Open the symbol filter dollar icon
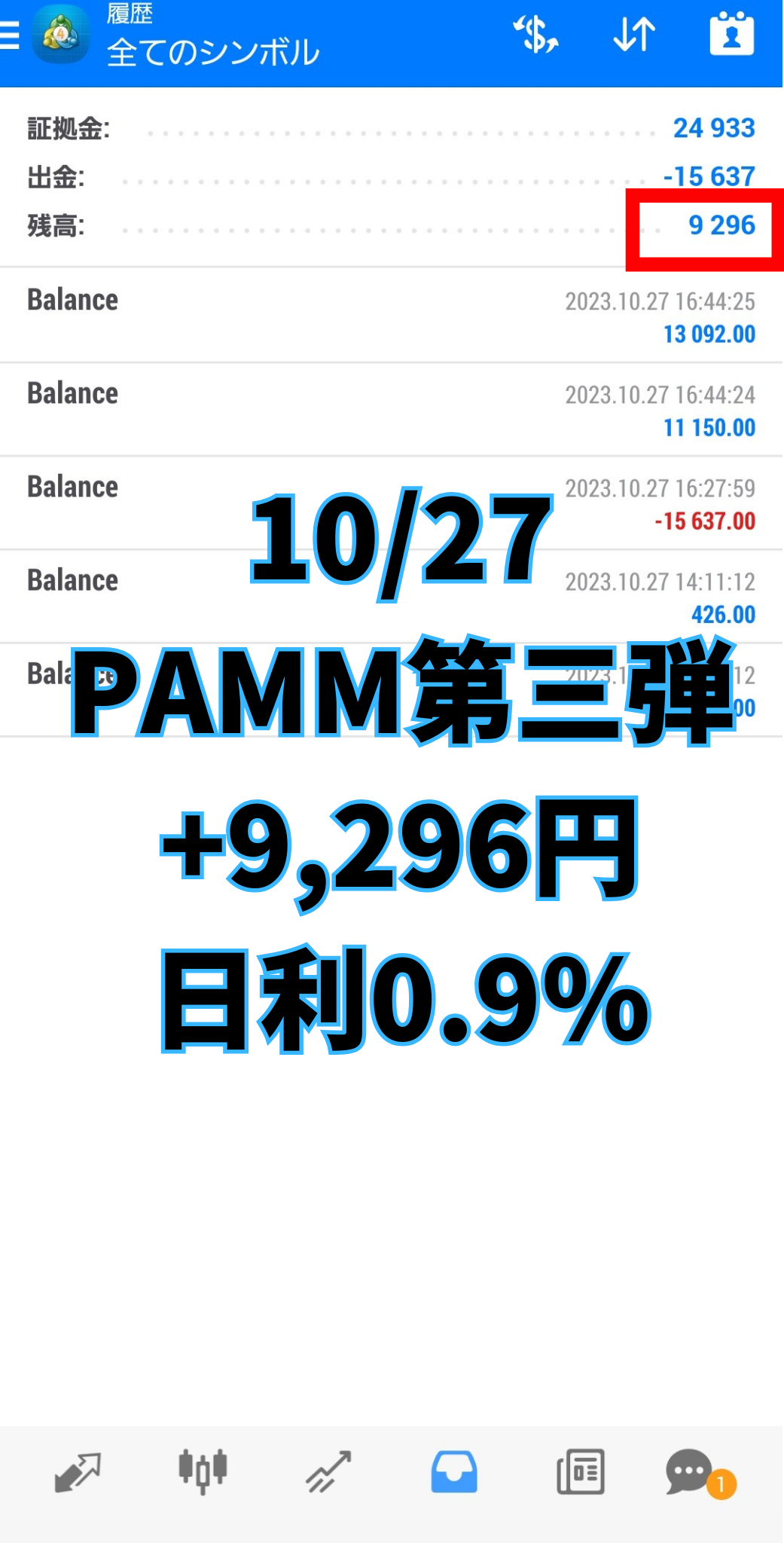The width and height of the screenshot is (784, 1543). tap(535, 35)
